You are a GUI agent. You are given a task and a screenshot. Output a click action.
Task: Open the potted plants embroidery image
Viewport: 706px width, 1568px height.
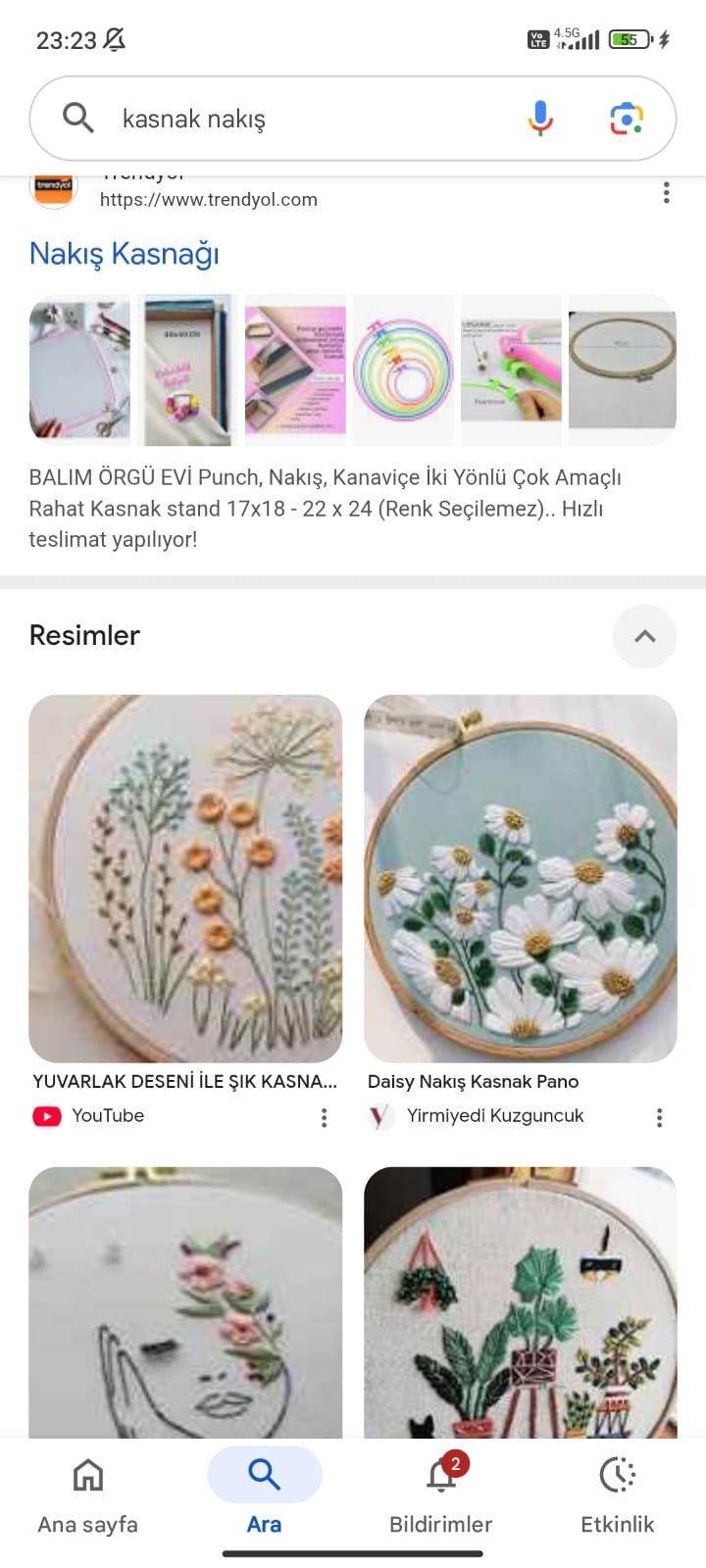(x=520, y=1301)
